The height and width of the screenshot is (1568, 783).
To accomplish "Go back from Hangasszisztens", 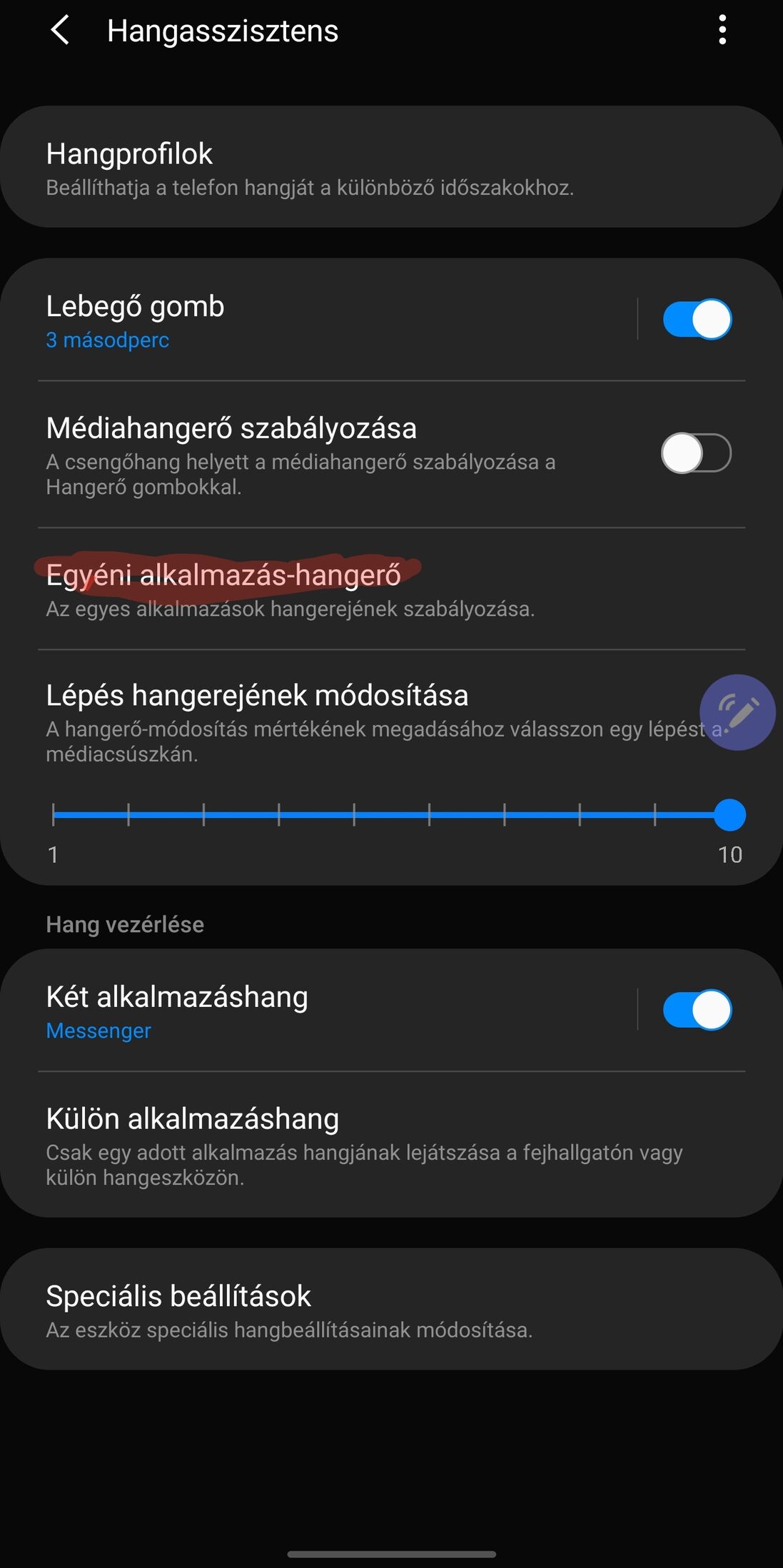I will click(x=61, y=31).
